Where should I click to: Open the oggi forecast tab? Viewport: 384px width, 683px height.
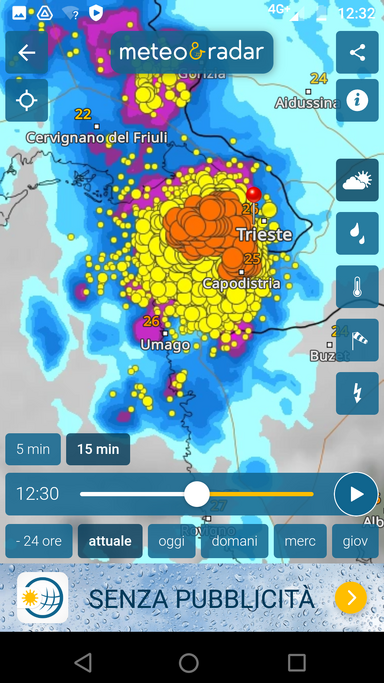click(x=172, y=541)
